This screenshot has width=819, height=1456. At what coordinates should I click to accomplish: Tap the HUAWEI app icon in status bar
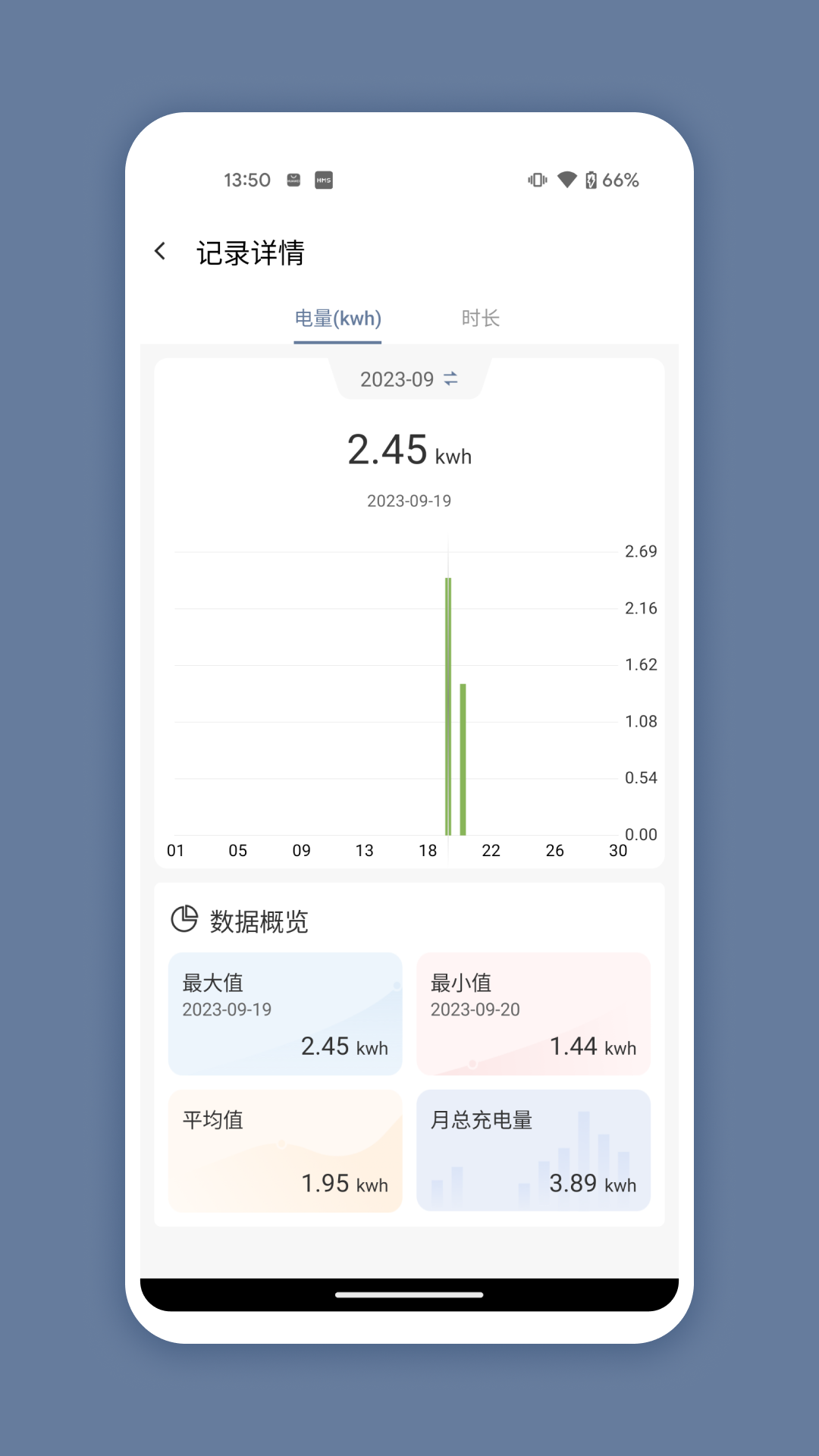tap(292, 180)
